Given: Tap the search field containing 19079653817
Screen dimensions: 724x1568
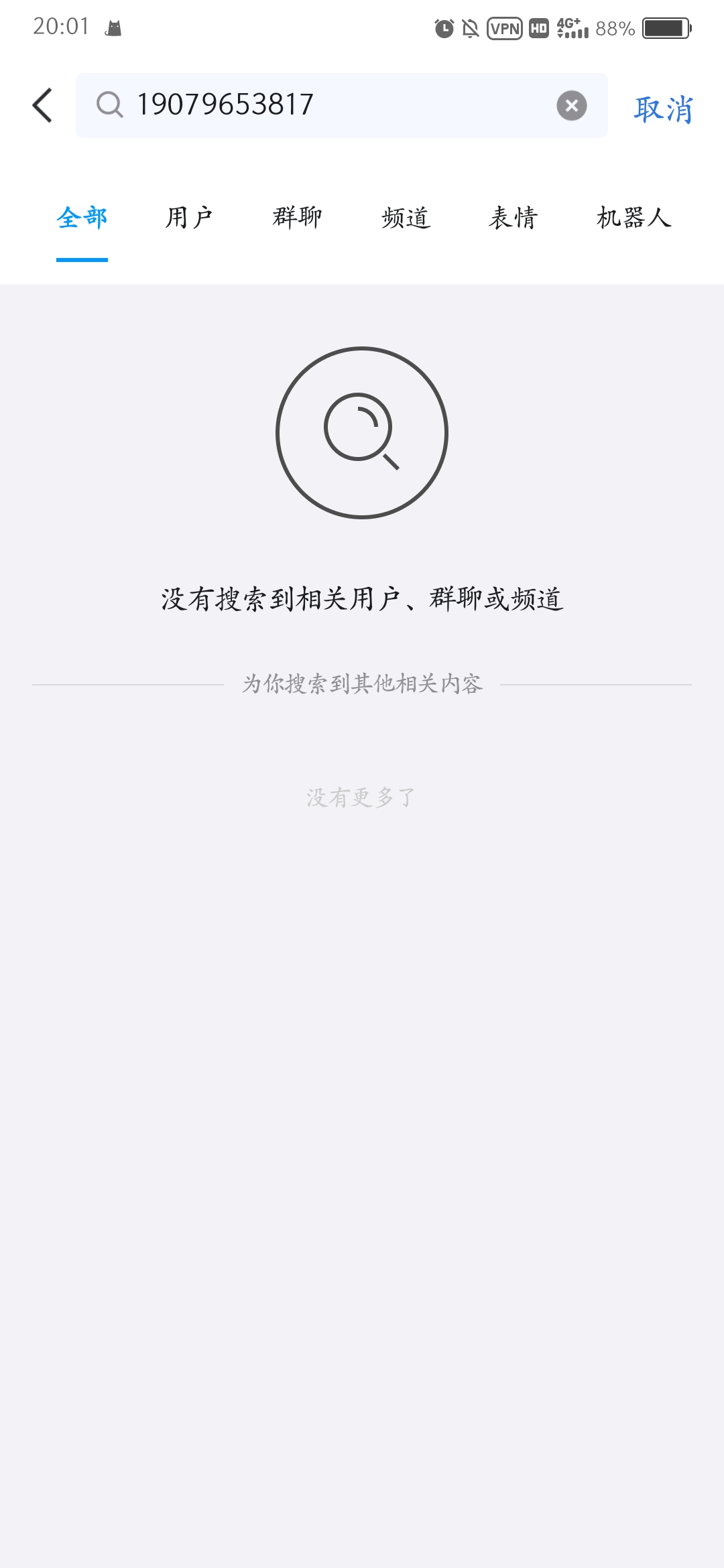Looking at the screenshot, I should pos(328,105).
